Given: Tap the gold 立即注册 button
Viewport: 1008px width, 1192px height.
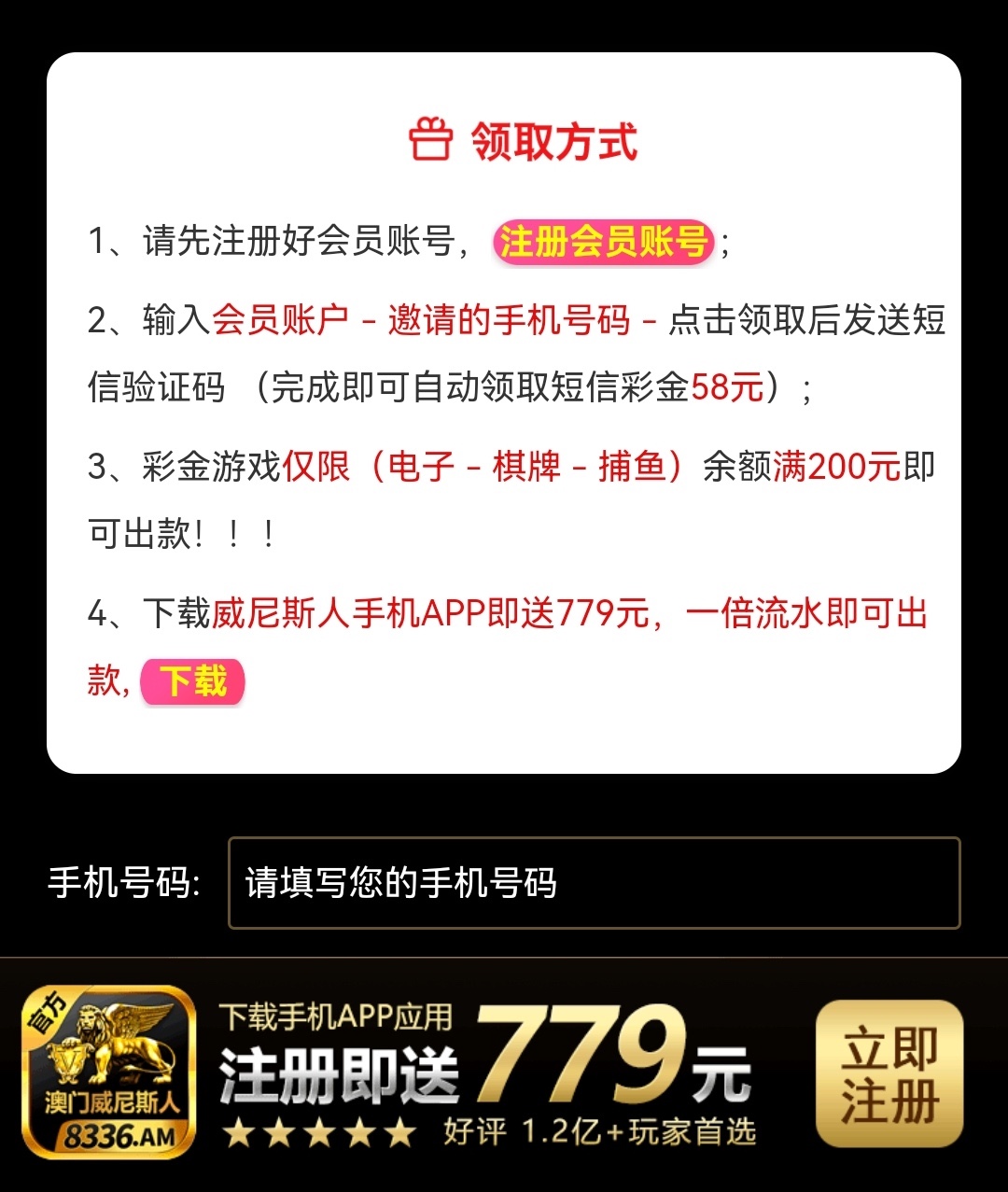Looking at the screenshot, I should 889,1074.
